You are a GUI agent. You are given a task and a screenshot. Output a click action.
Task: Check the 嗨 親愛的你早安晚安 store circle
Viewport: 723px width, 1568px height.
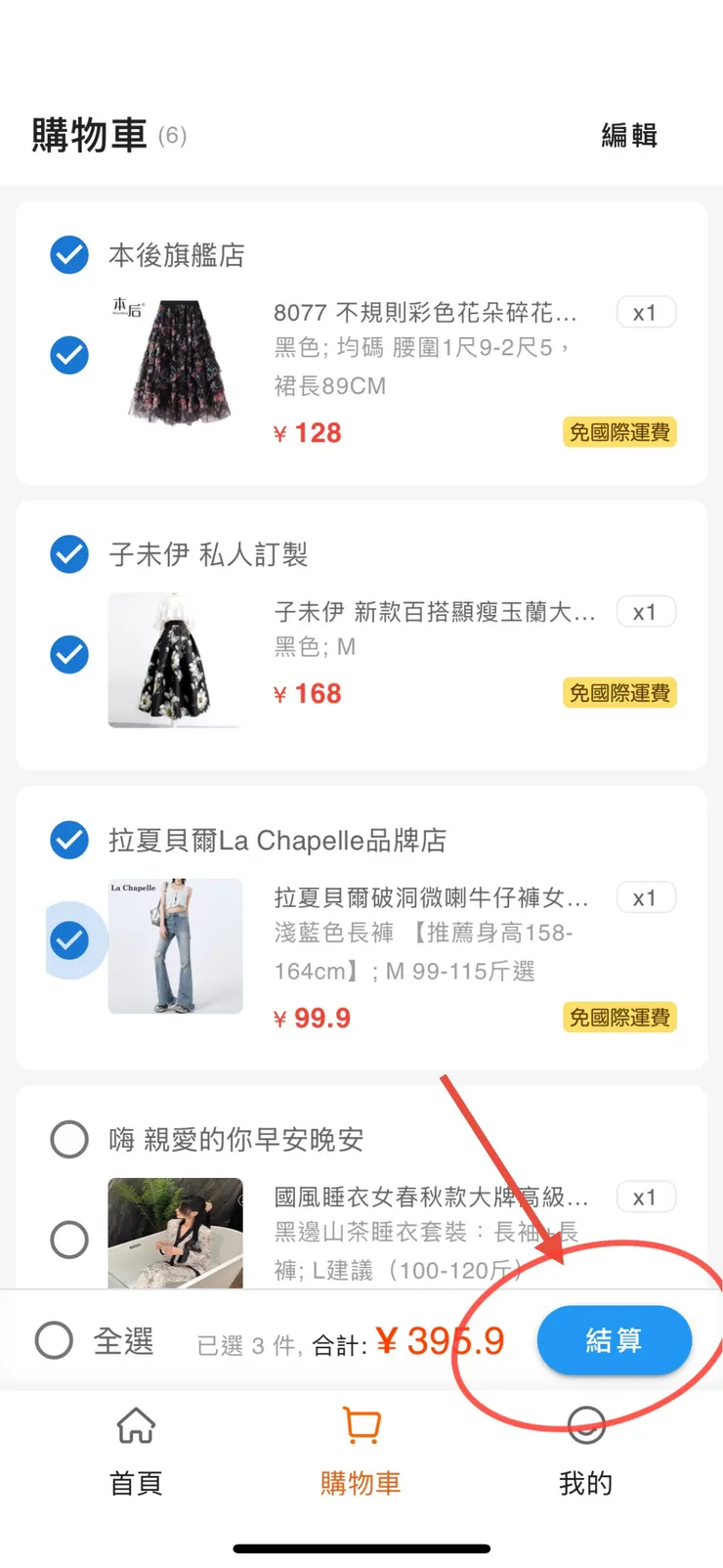68,1139
